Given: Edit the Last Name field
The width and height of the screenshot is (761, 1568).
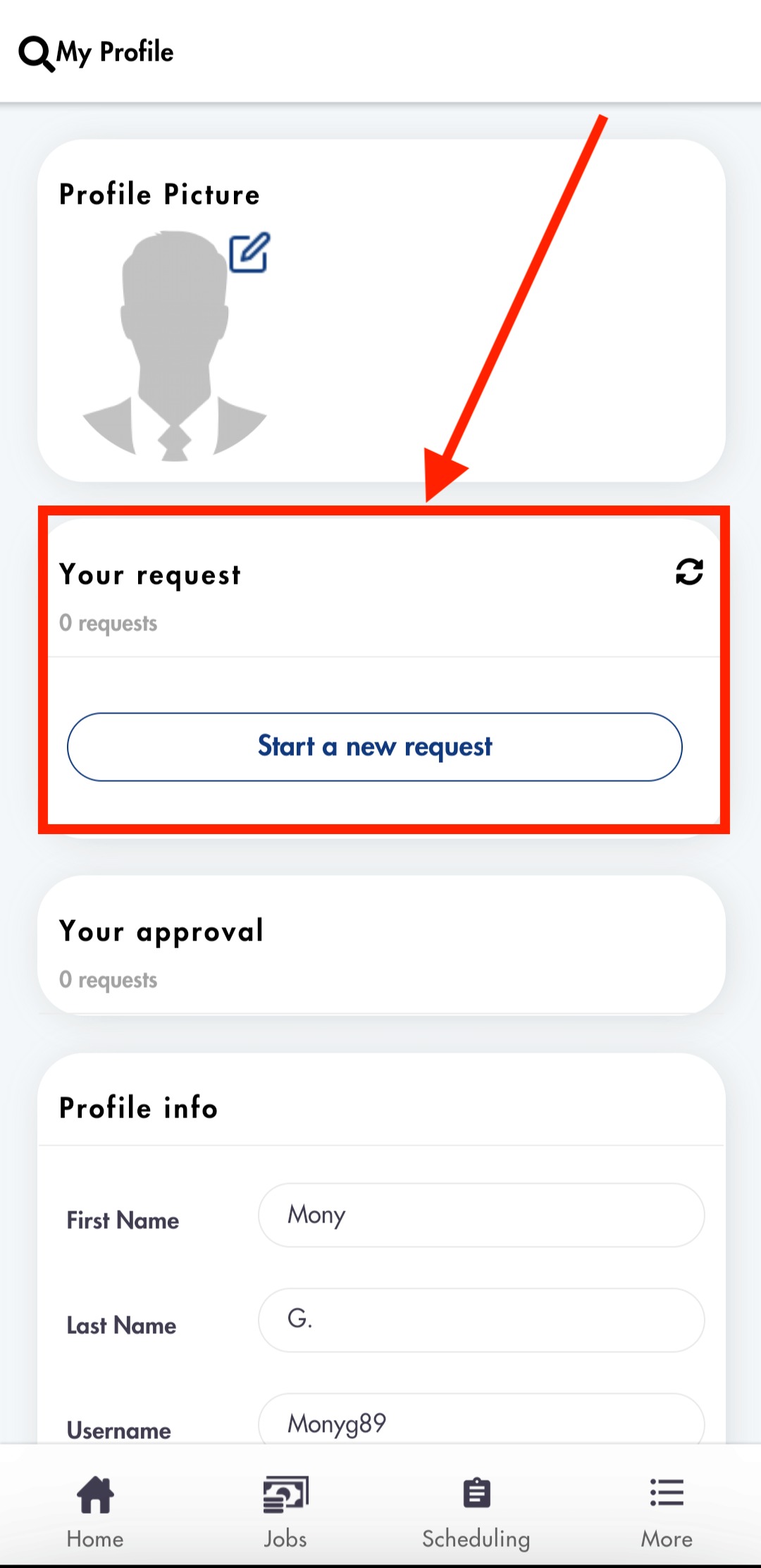Looking at the screenshot, I should [481, 1320].
